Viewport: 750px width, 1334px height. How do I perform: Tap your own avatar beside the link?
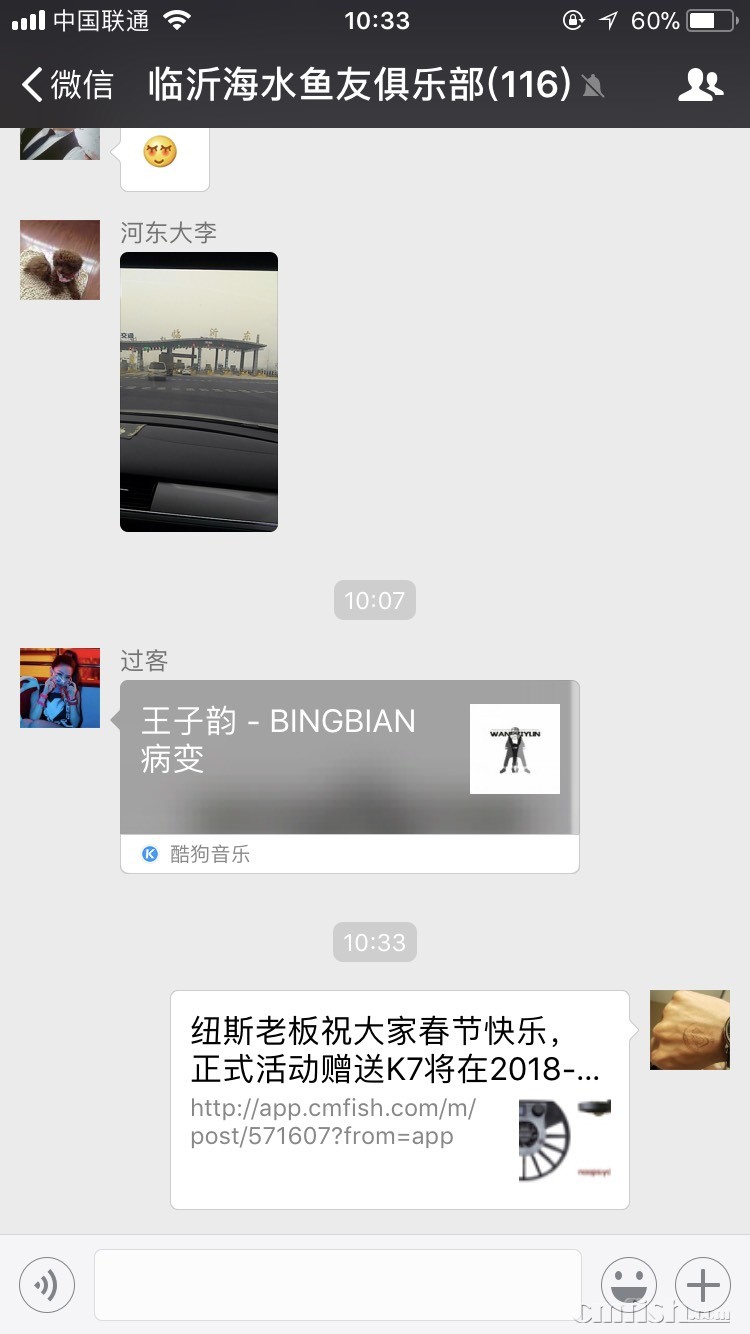click(690, 1030)
